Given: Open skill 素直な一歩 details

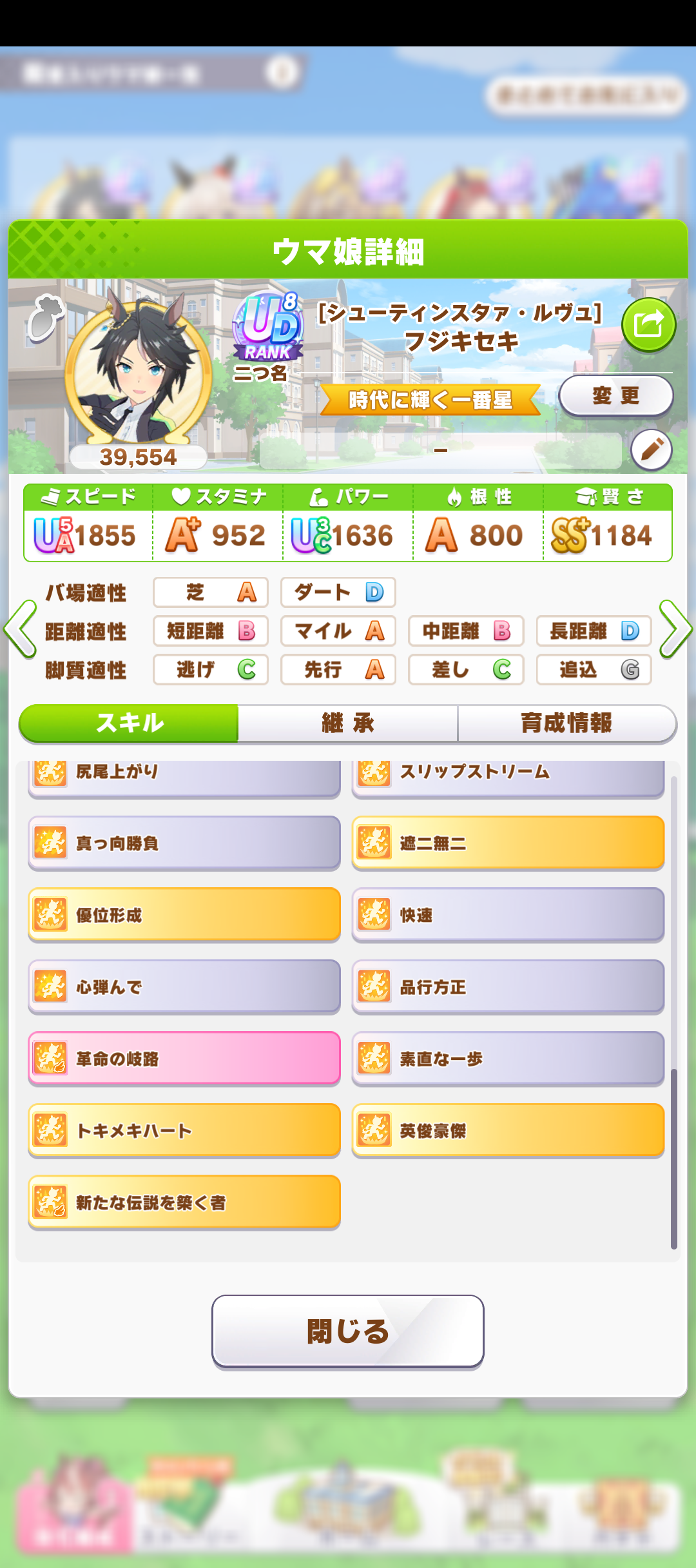Looking at the screenshot, I should [x=508, y=1058].
